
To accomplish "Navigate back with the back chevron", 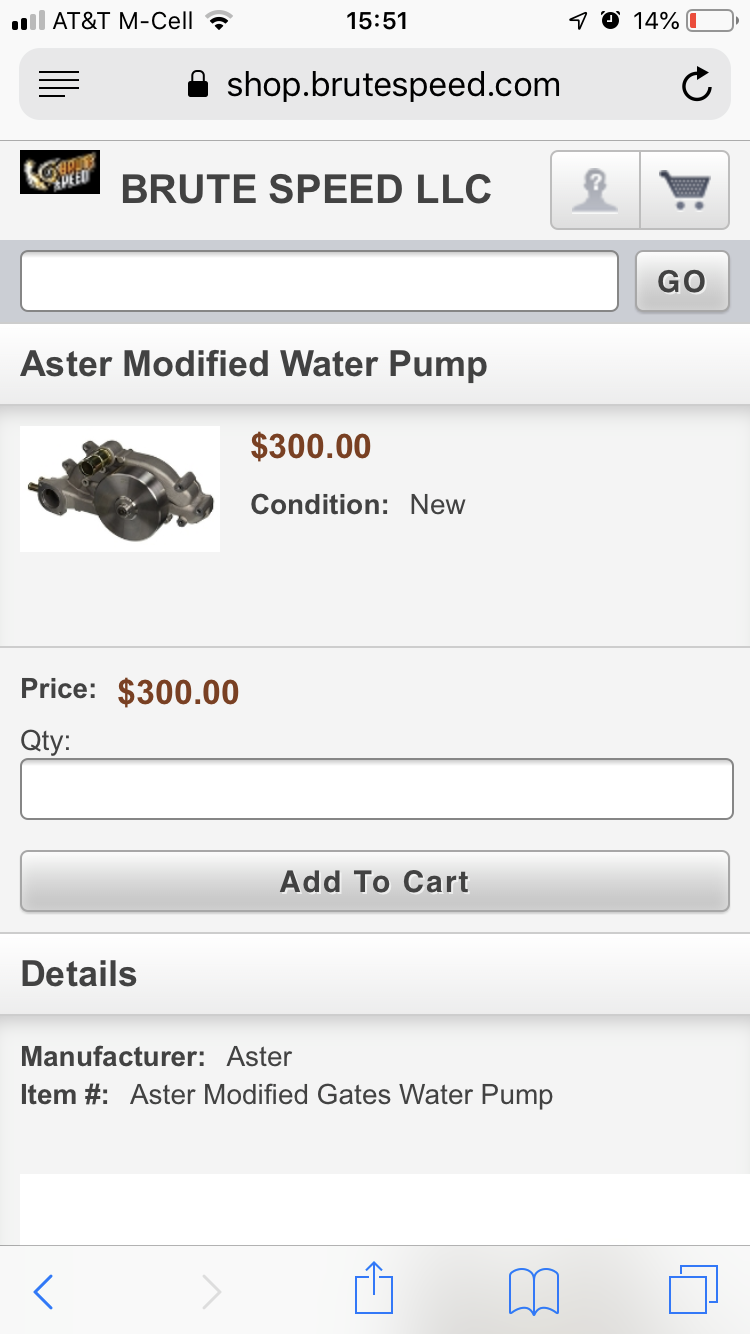I will coord(42,1292).
